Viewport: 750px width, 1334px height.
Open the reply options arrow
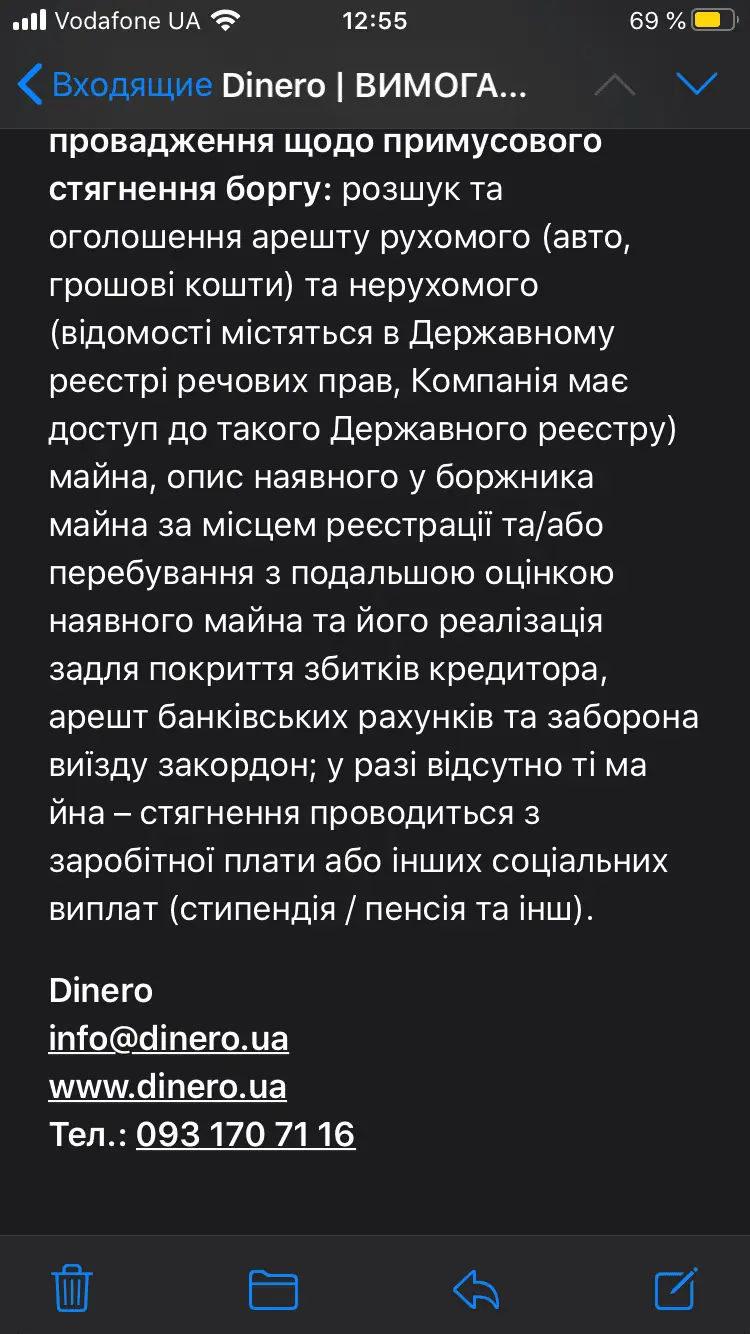475,1288
